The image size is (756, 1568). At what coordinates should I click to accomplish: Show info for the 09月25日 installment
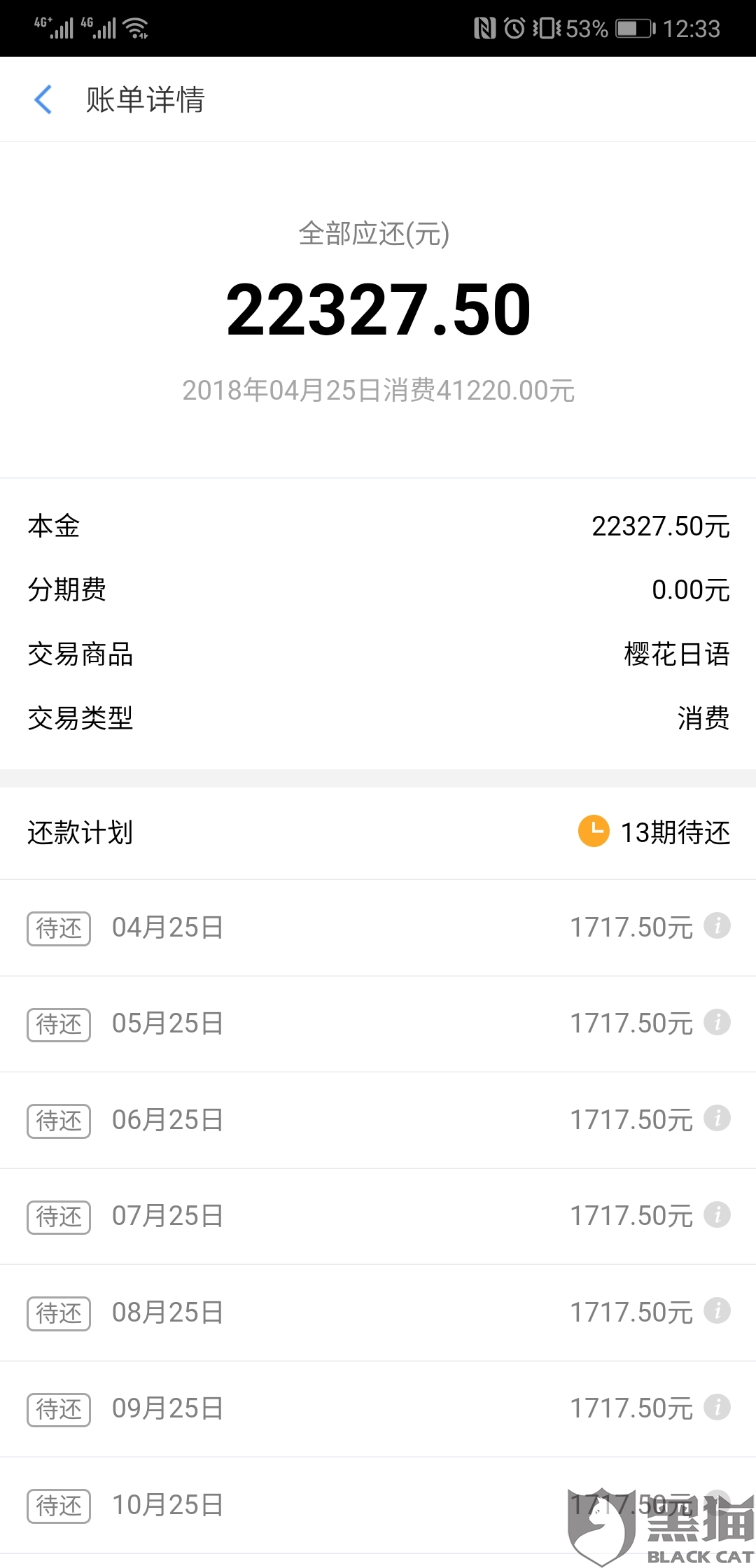[x=717, y=1407]
